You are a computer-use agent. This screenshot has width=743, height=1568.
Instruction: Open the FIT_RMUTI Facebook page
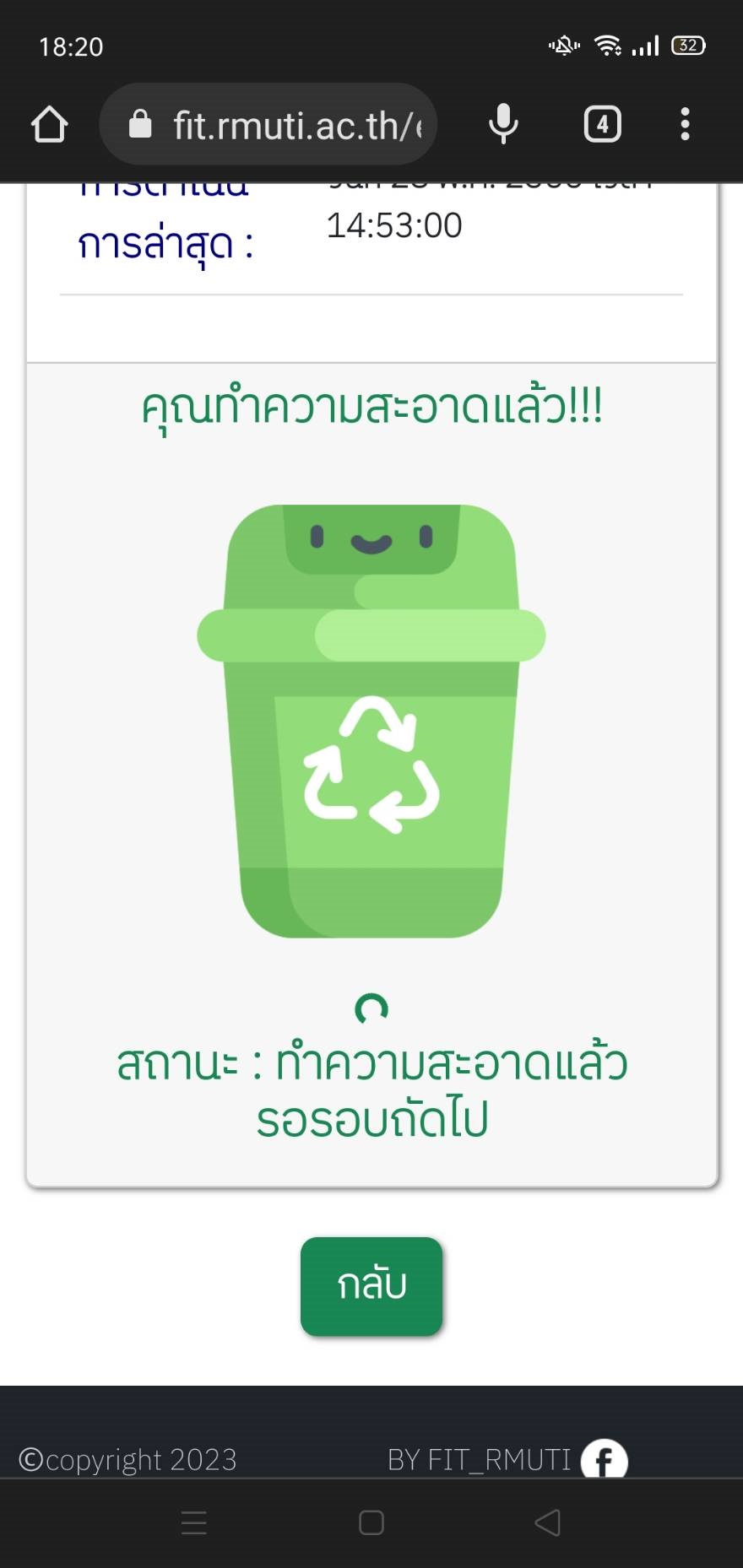pyautogui.click(x=604, y=1459)
